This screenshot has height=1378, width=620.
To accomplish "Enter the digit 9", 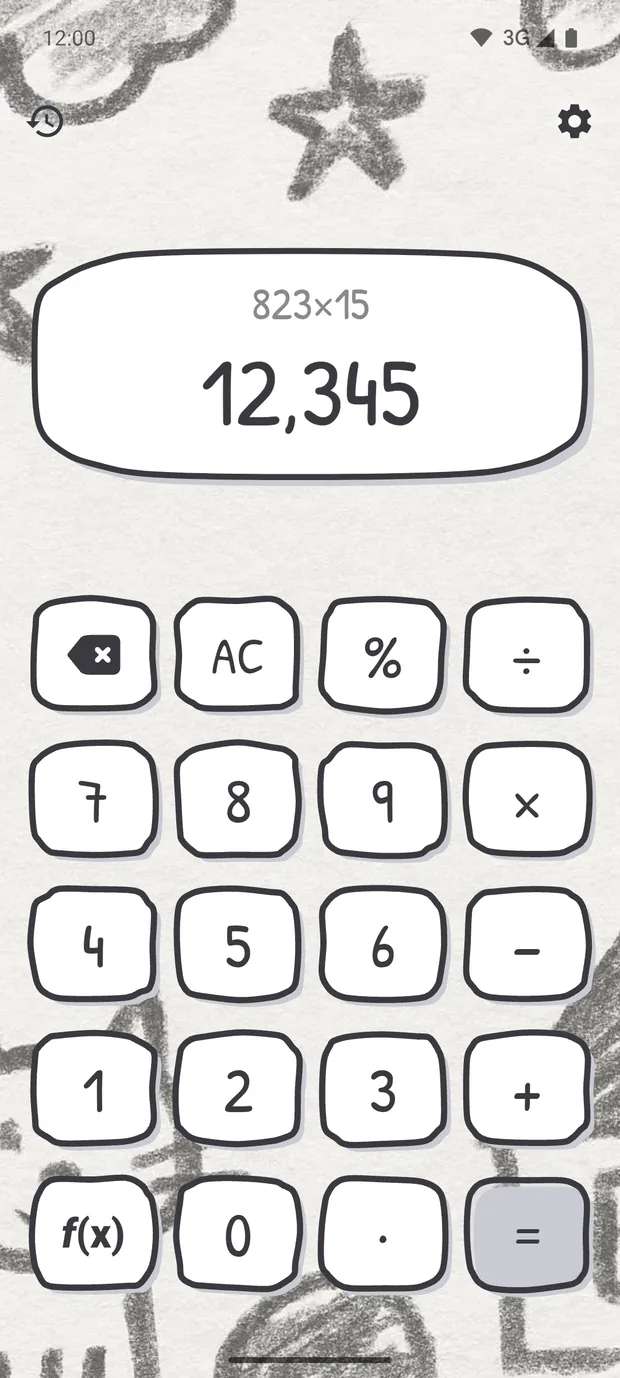I will click(x=382, y=800).
